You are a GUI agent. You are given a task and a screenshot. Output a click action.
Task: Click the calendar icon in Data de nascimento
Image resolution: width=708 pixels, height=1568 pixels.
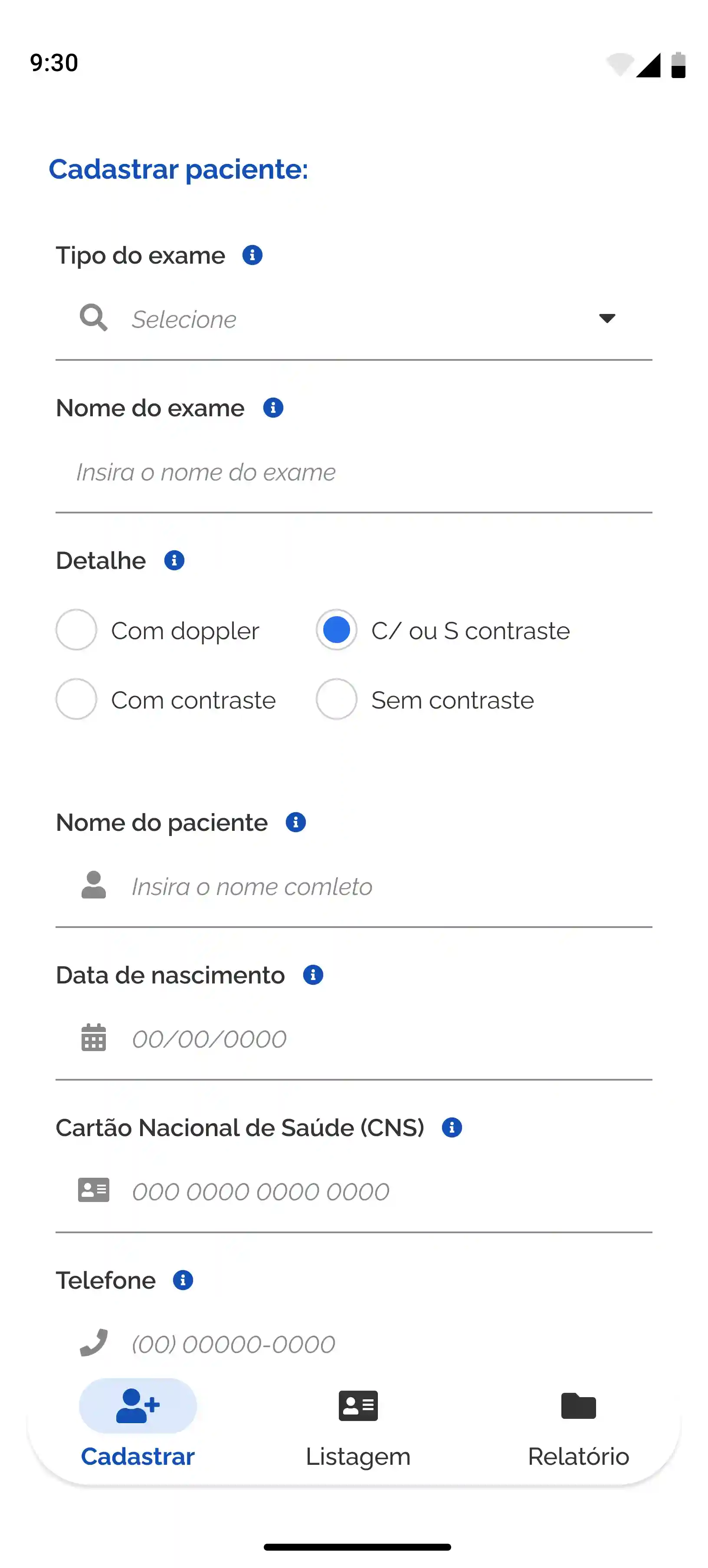click(94, 1038)
